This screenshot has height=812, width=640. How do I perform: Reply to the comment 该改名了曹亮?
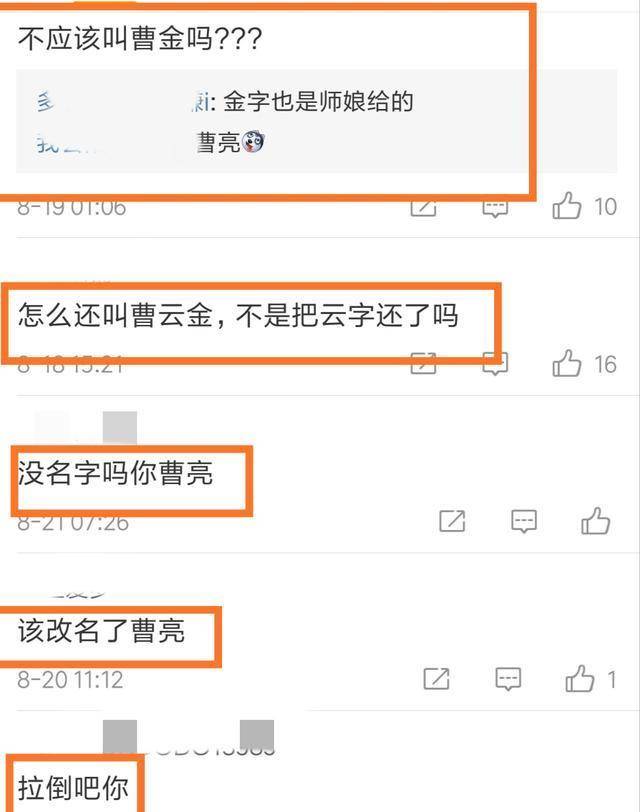pyautogui.click(x=509, y=679)
